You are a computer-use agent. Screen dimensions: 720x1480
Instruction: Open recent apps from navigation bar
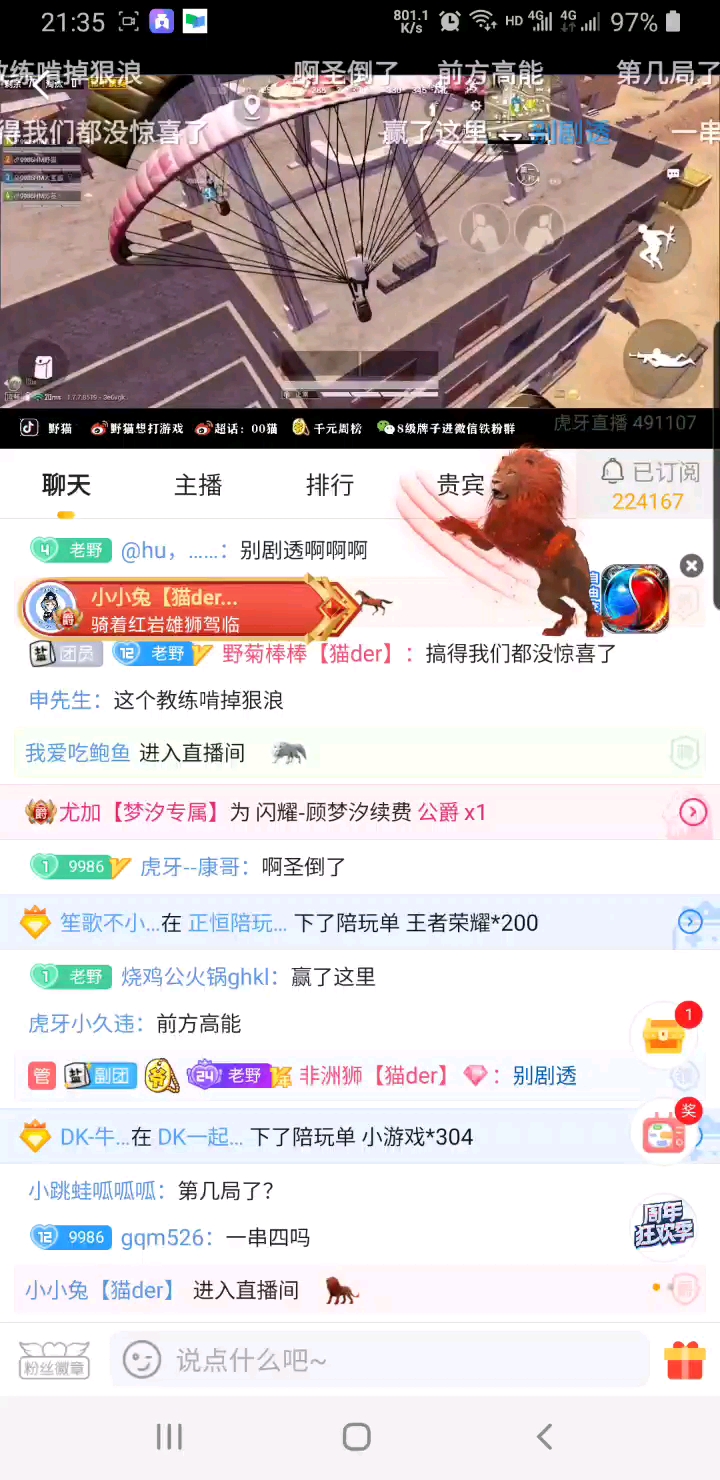[x=169, y=1437]
